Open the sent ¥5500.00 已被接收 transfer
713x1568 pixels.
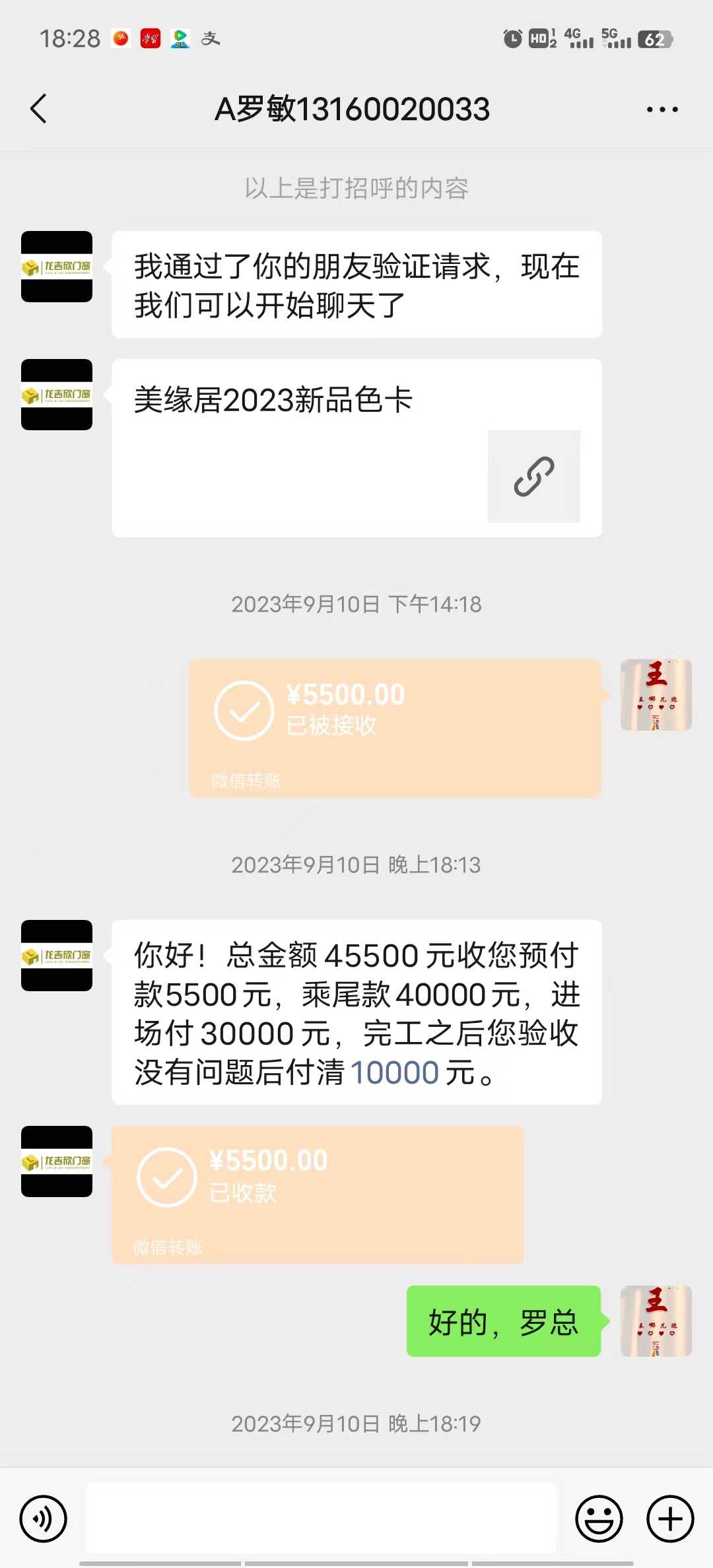pos(395,727)
